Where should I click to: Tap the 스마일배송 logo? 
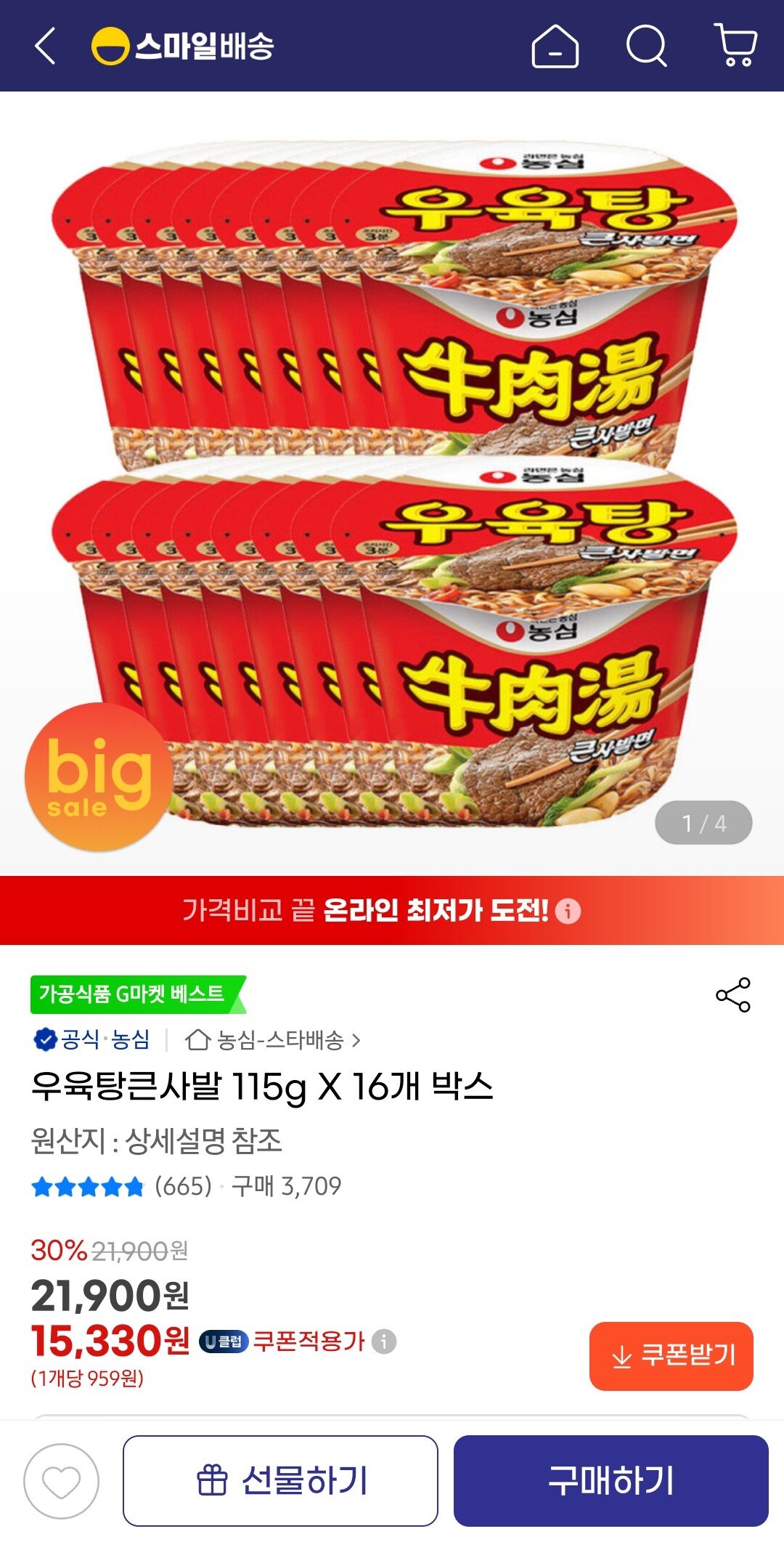[183, 46]
